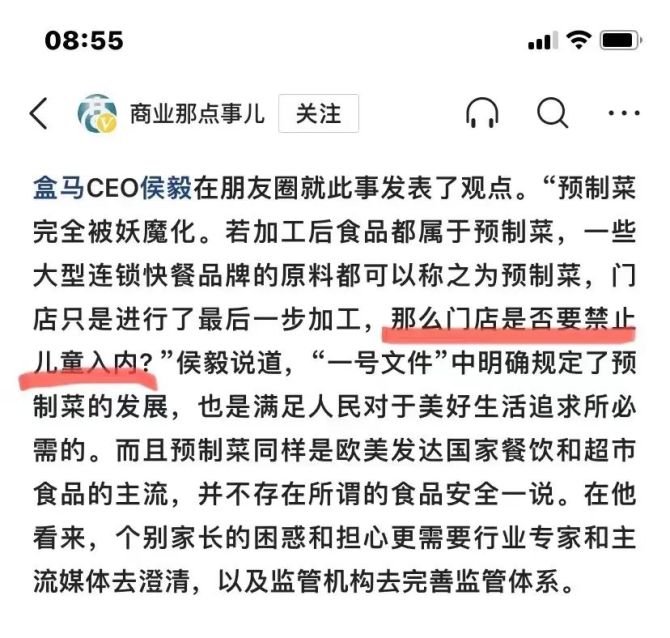Go back using the back arrow
The width and height of the screenshot is (670, 638).
coord(38,114)
